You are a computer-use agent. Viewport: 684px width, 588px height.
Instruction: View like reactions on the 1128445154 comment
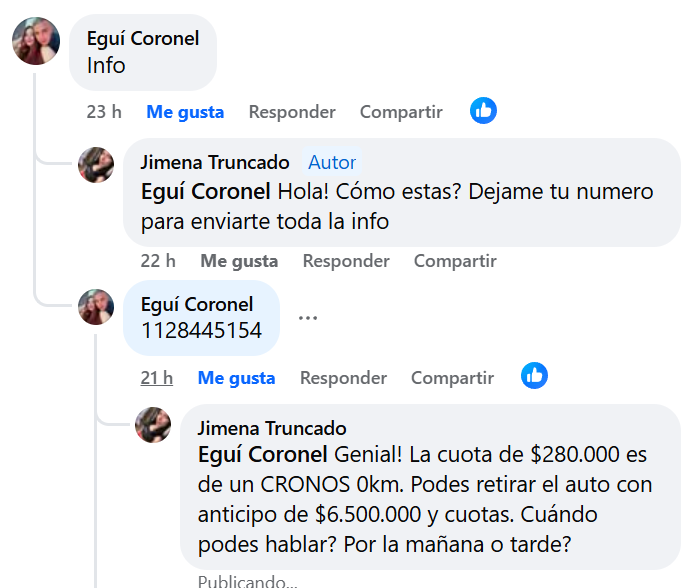pyautogui.click(x=535, y=376)
